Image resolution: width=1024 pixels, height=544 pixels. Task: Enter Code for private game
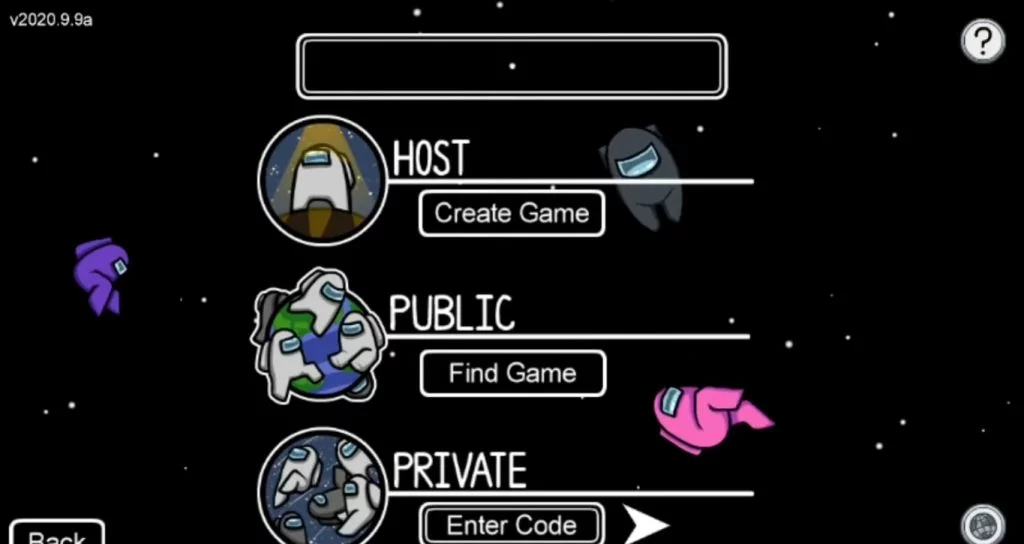[511, 525]
